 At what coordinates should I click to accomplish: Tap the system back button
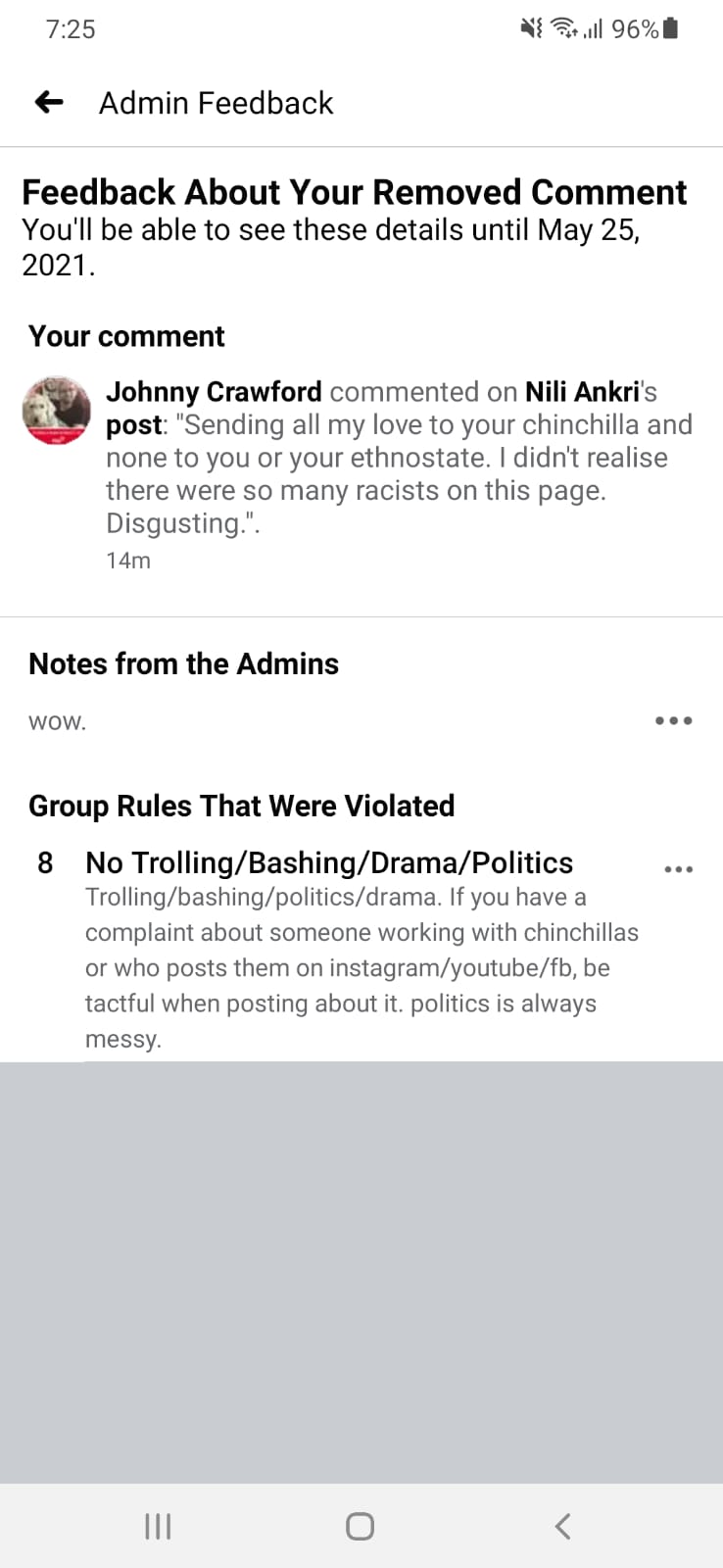point(562,1526)
